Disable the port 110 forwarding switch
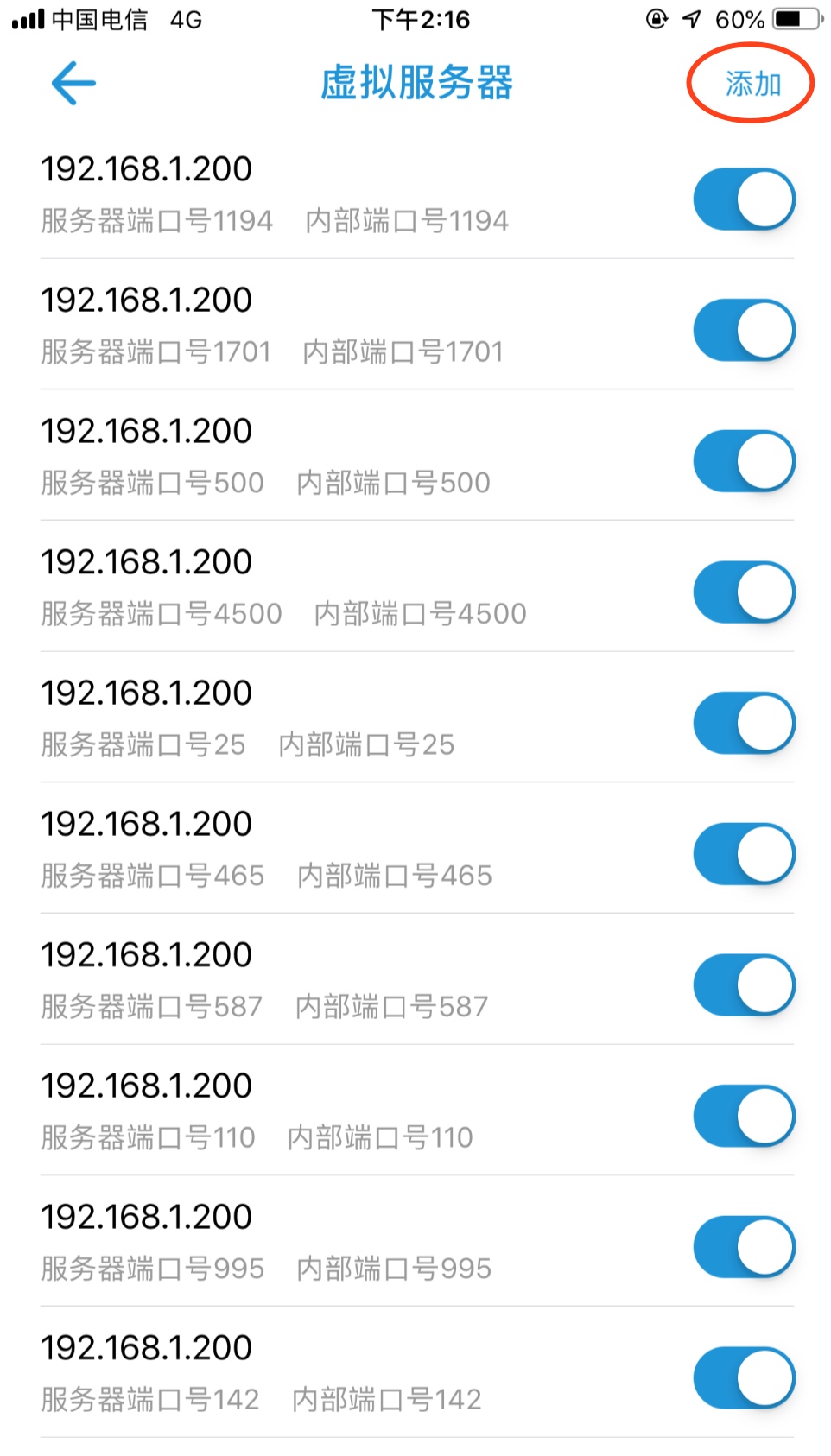The image size is (831, 1456). point(744,1116)
